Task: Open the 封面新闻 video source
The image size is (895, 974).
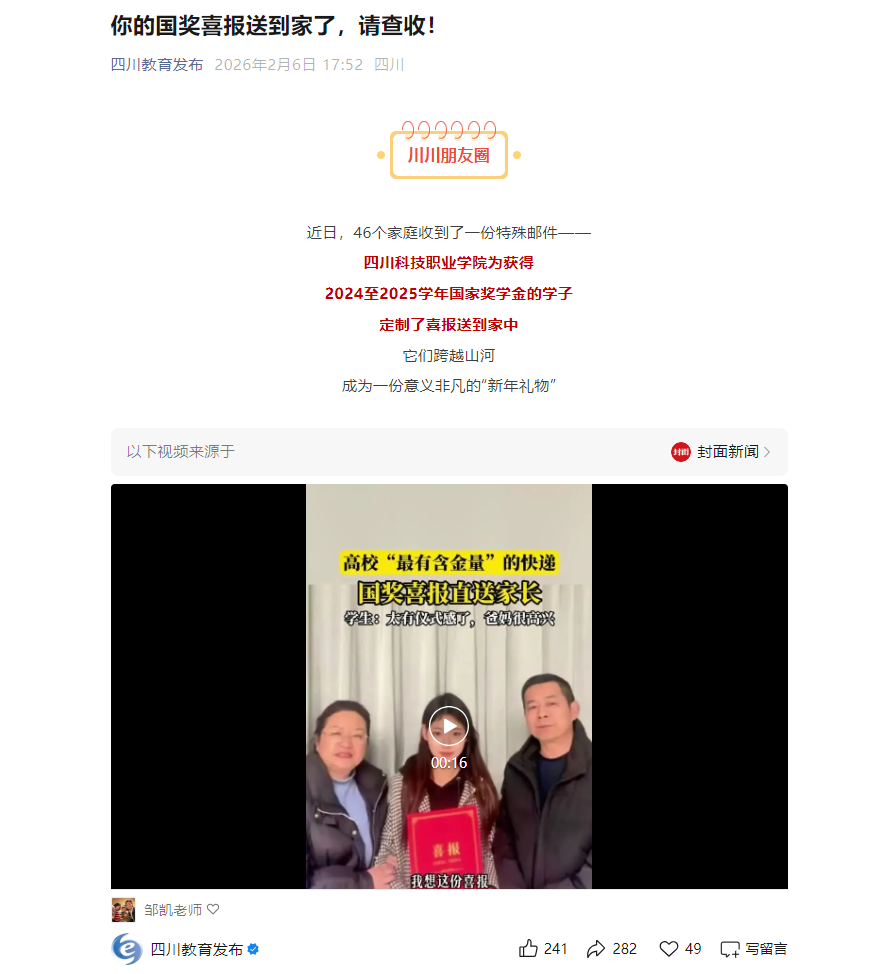Action: (720, 452)
